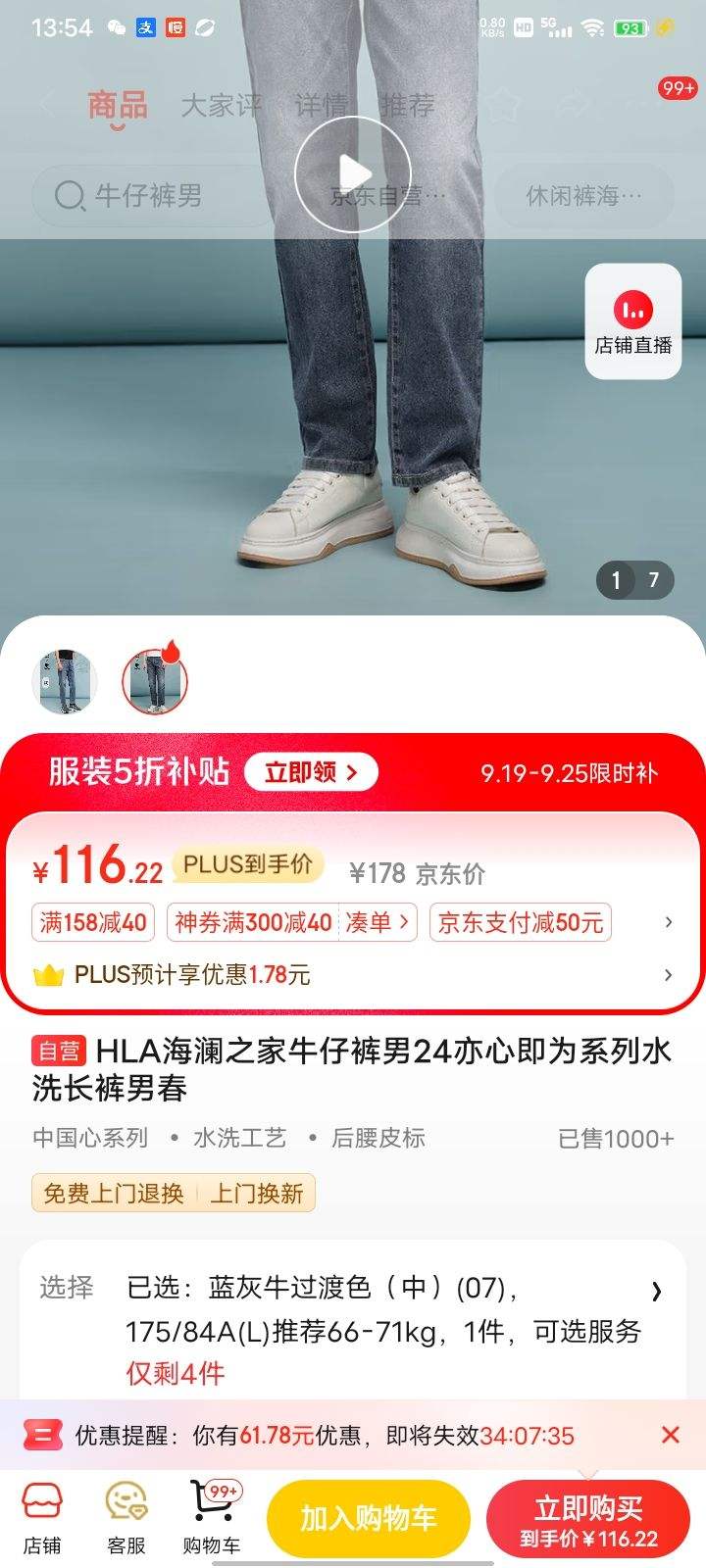Switch to the 推荐 tab

pos(408,105)
